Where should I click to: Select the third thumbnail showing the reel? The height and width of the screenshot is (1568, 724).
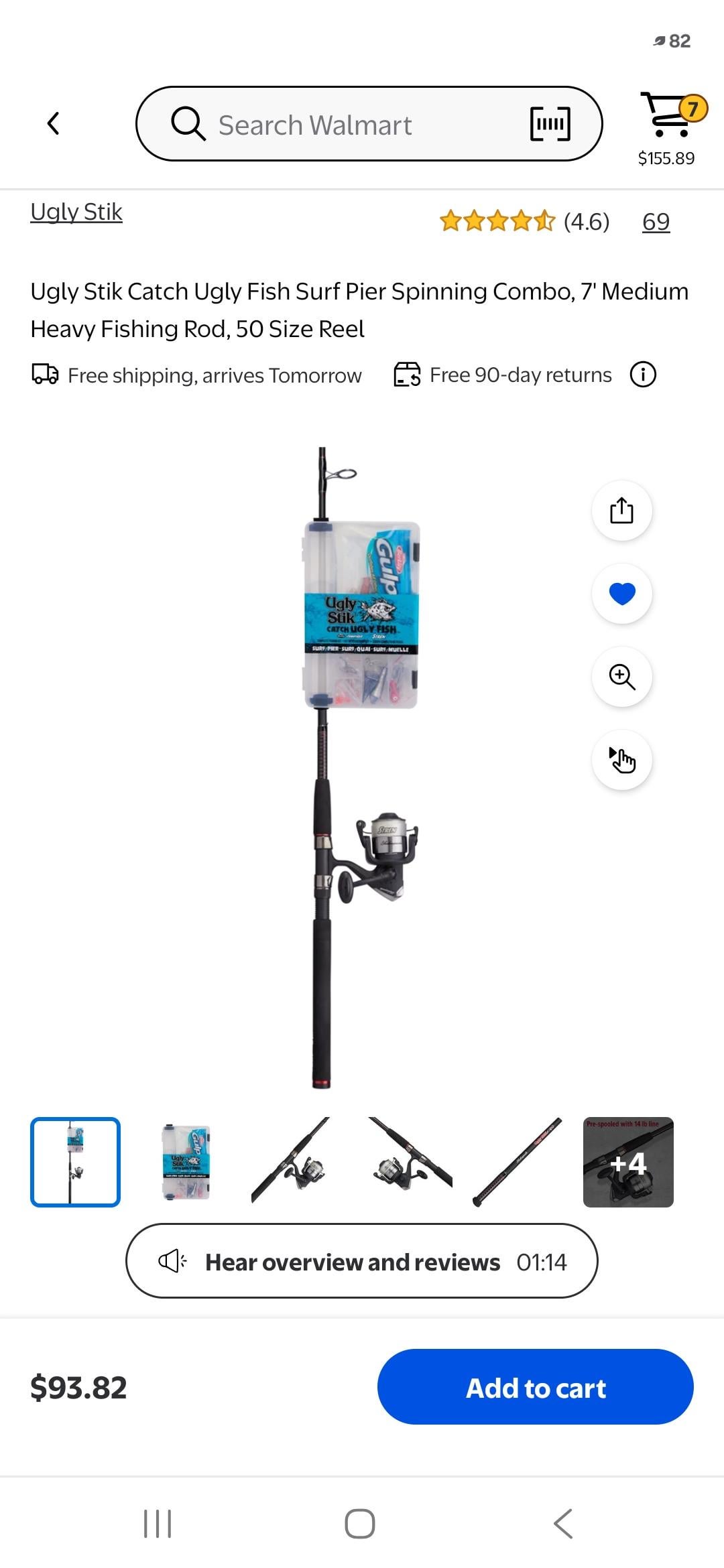[290, 1162]
